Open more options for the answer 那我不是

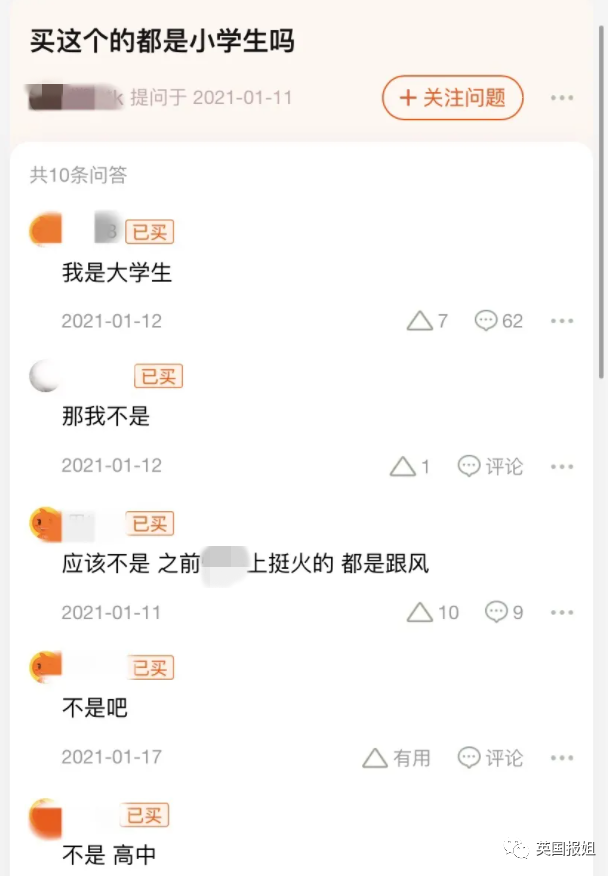tap(562, 467)
